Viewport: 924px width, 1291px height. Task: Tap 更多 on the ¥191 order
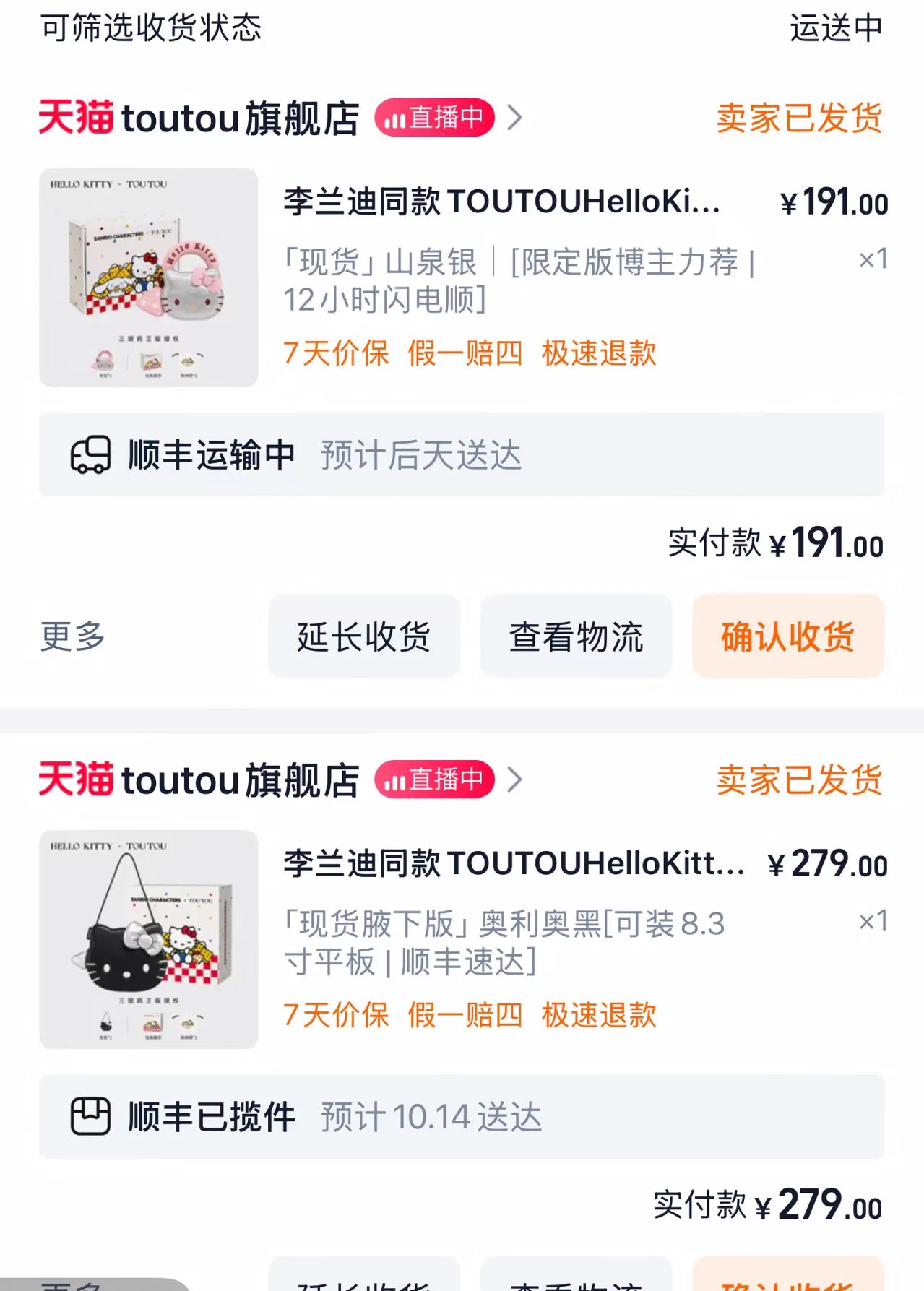tap(72, 636)
